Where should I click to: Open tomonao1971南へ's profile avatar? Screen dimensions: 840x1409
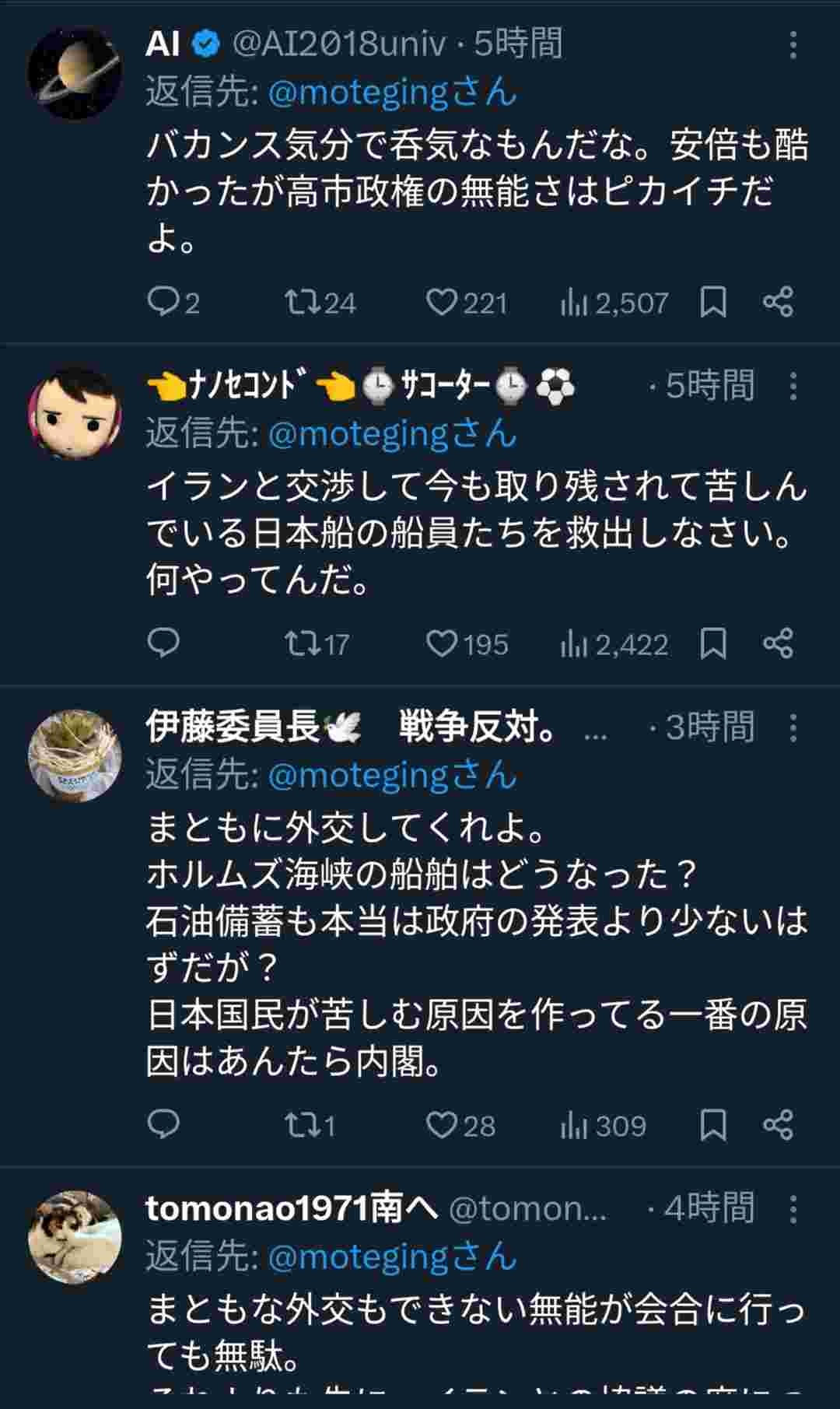[x=75, y=1237]
